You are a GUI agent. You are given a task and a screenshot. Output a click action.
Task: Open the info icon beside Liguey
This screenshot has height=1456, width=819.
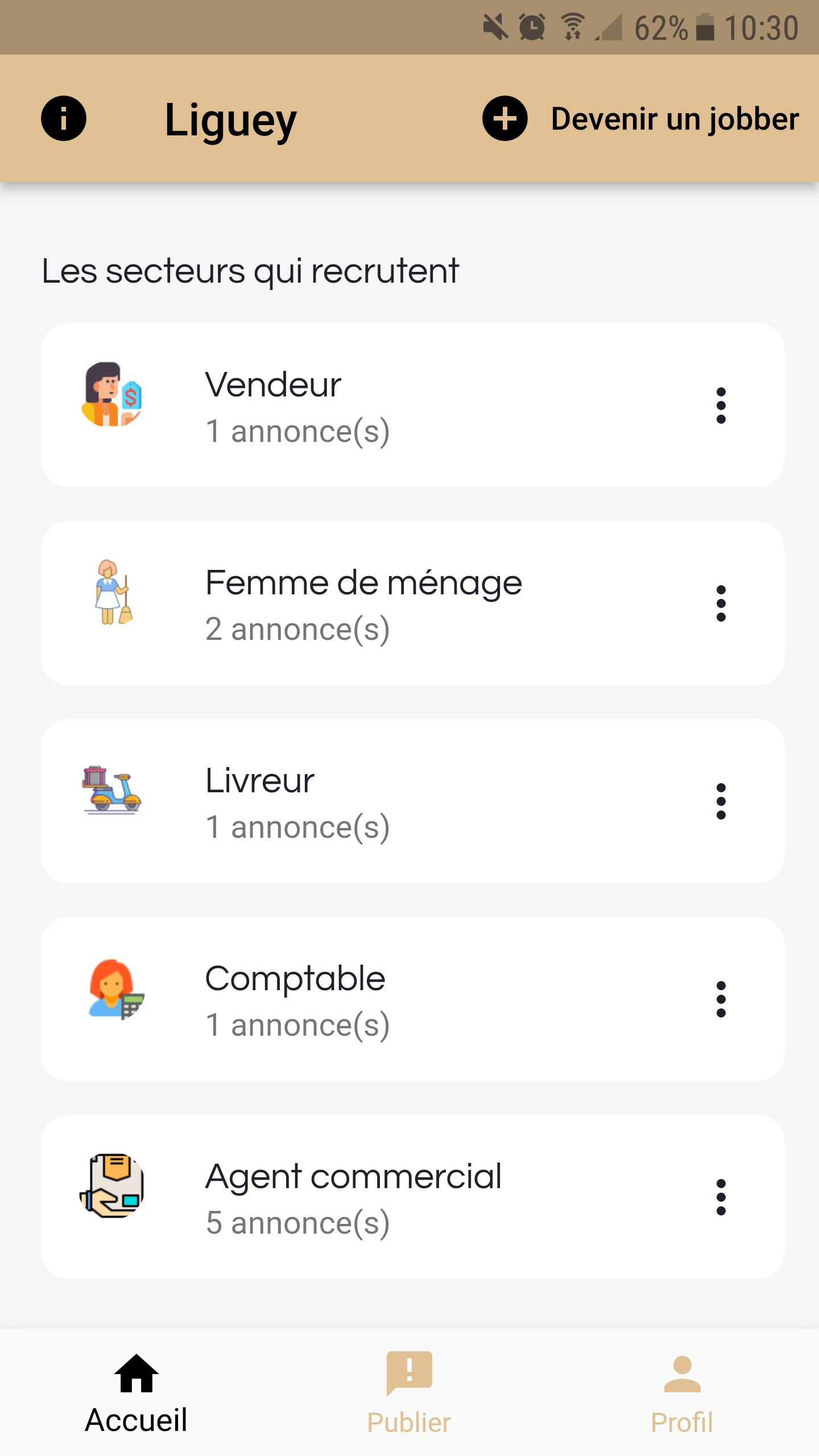(x=64, y=118)
